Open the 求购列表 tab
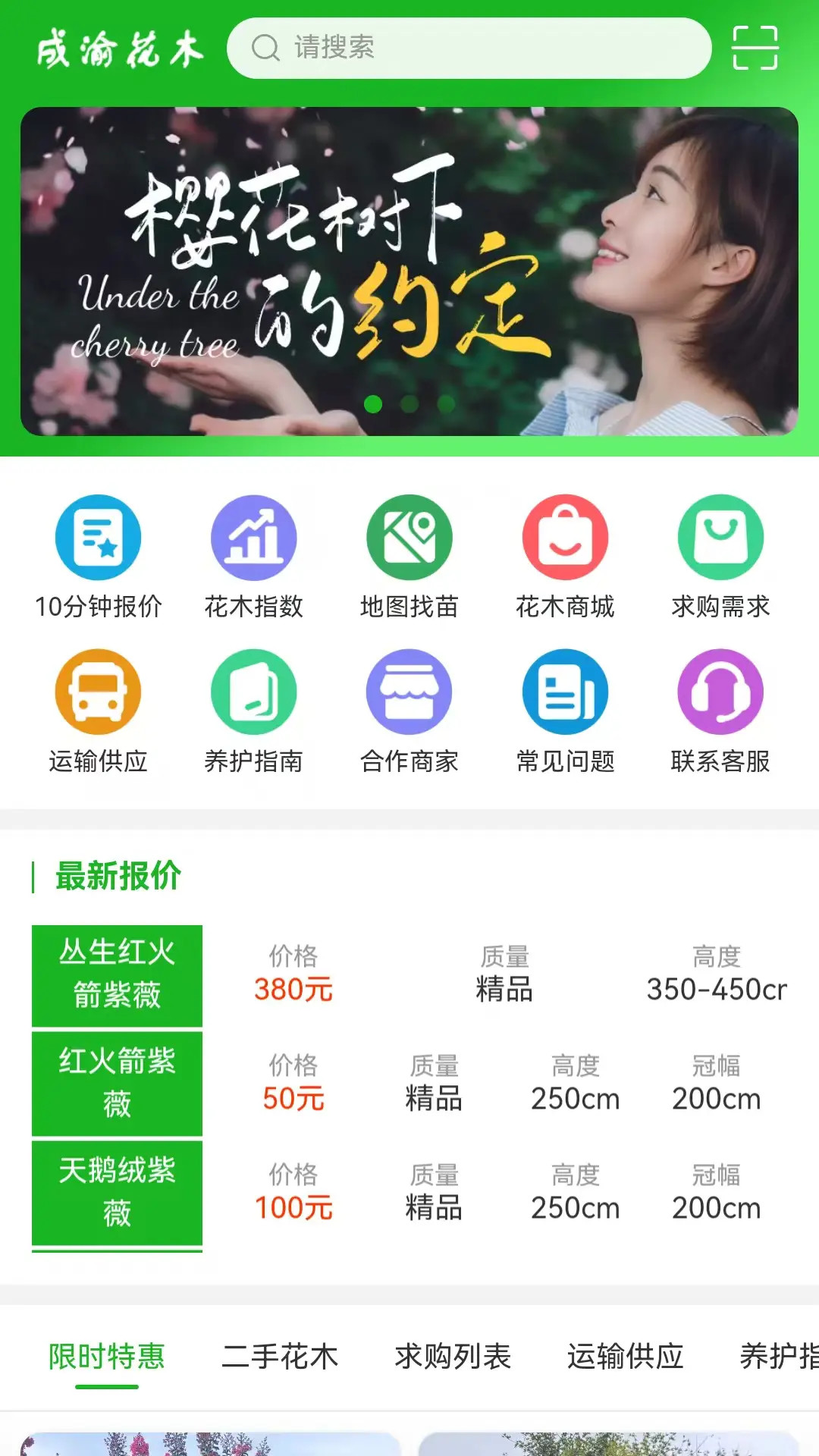Image resolution: width=819 pixels, height=1456 pixels. [x=452, y=1357]
